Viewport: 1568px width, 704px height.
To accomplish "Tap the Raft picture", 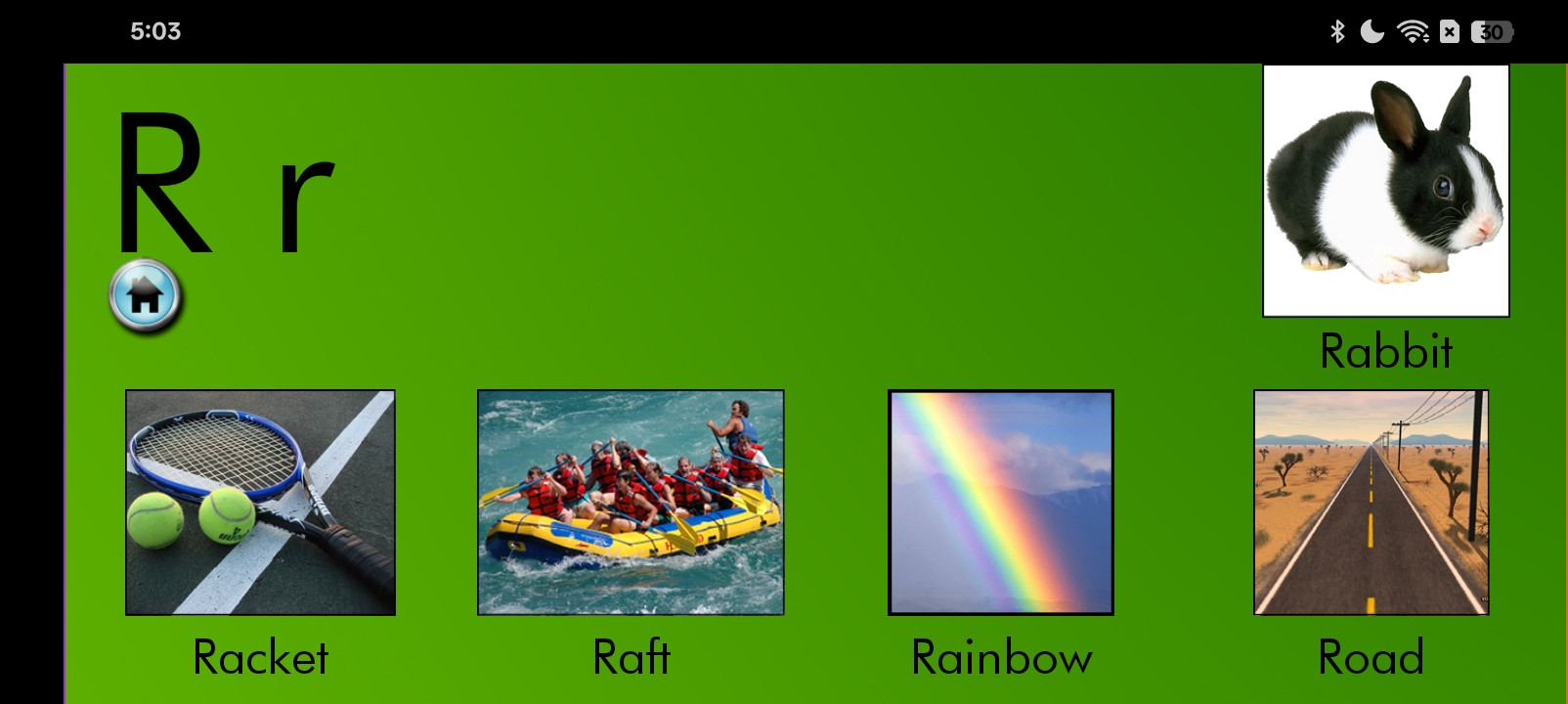I will [631, 503].
